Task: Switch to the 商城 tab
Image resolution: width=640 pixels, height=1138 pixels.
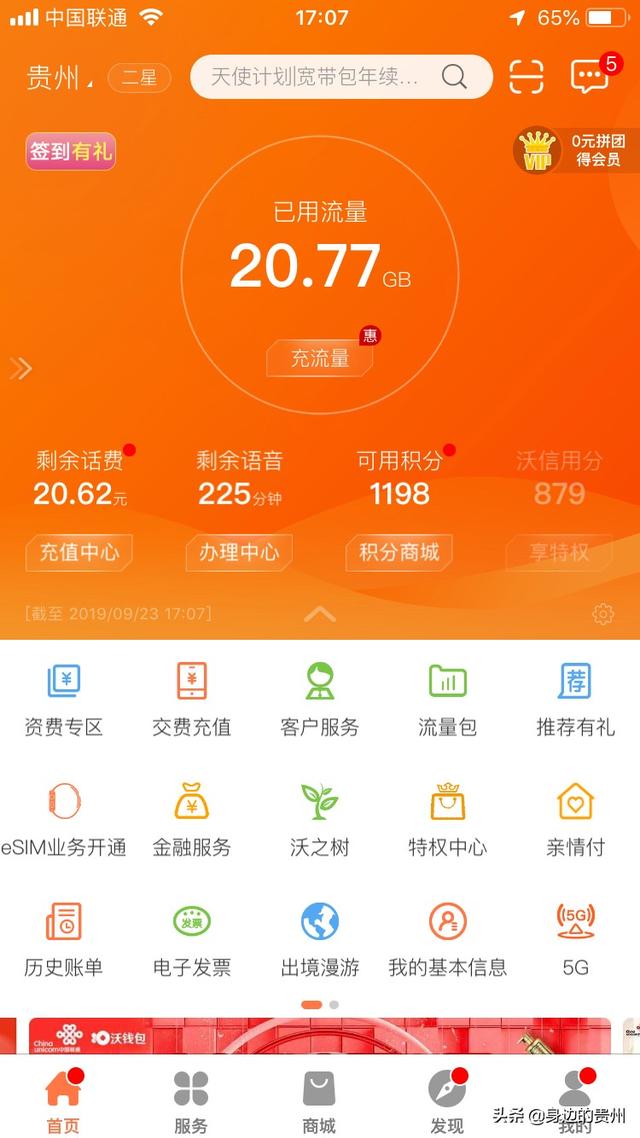Action: 319,1101
